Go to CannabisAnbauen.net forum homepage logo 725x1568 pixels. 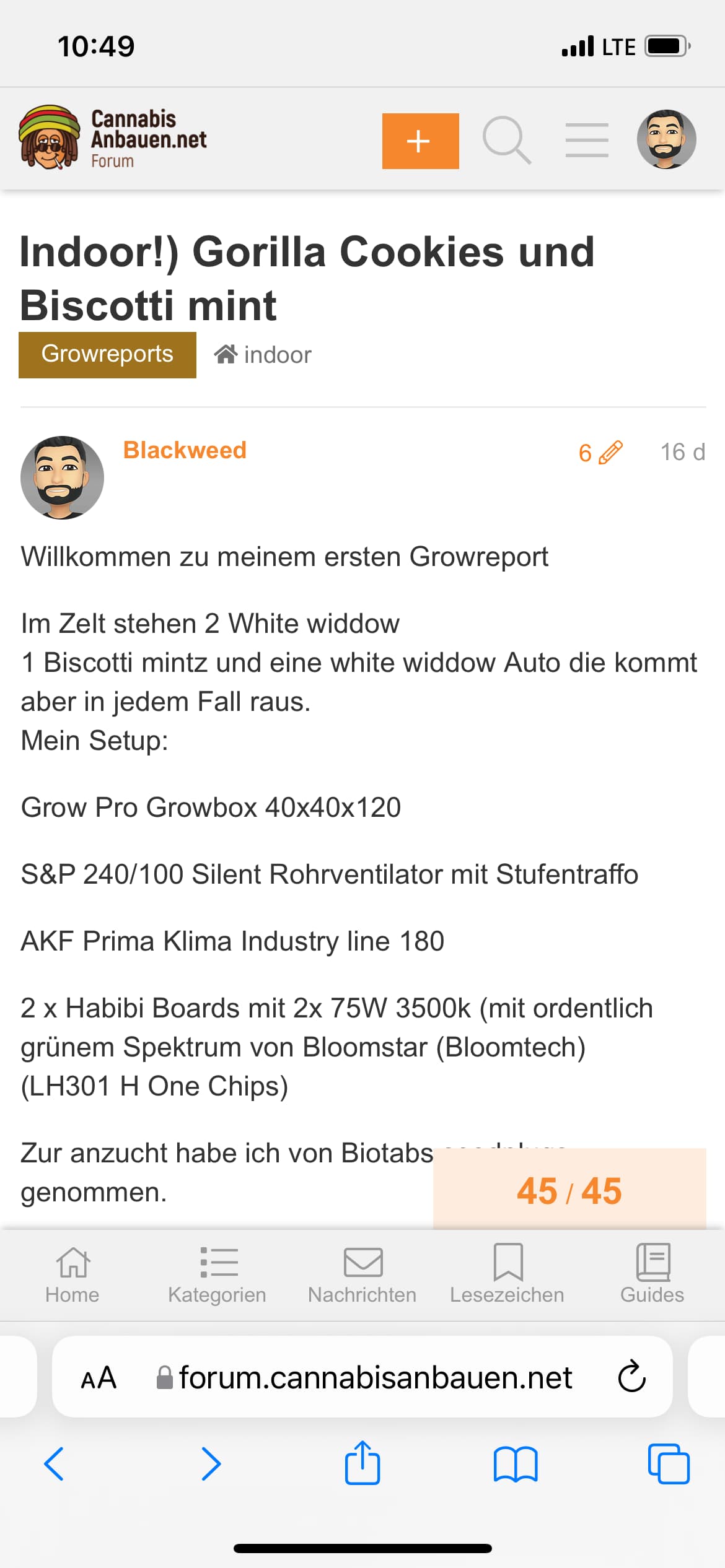[x=113, y=138]
